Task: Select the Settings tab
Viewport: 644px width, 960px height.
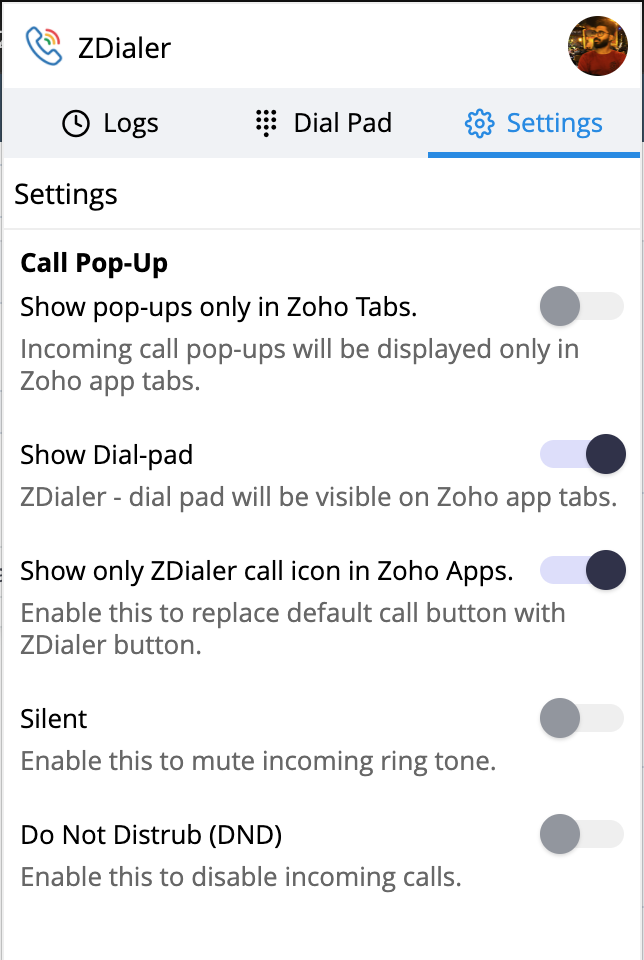Action: 534,124
